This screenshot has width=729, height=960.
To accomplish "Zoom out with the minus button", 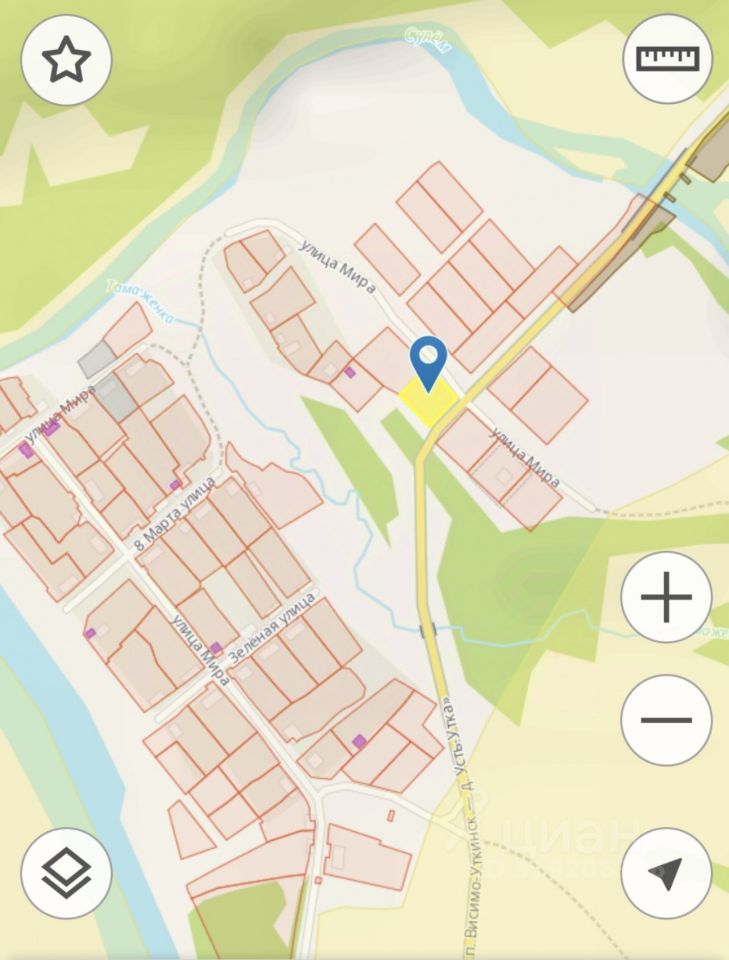I will click(x=666, y=720).
